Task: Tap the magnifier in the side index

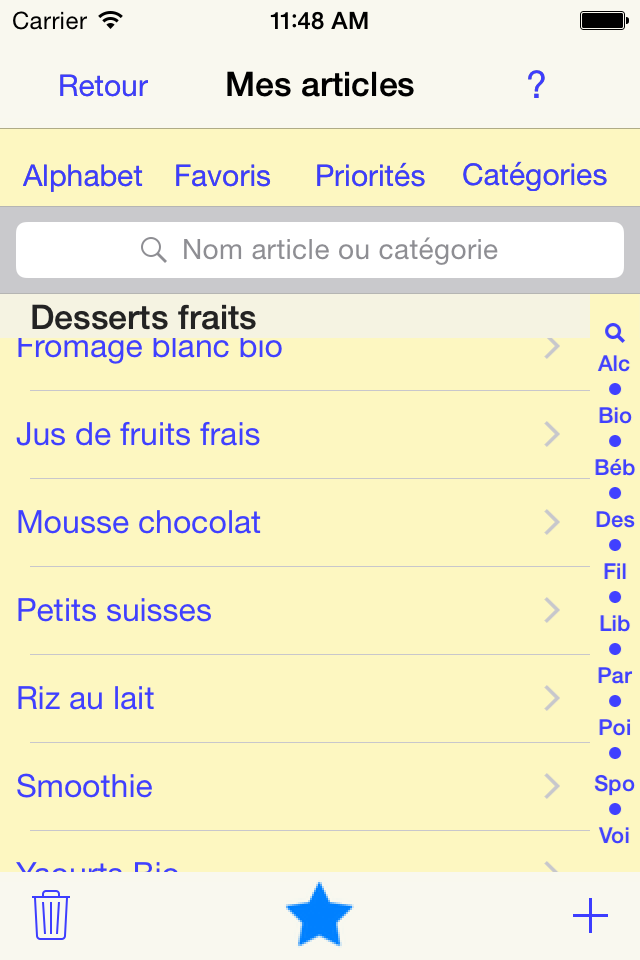Action: [x=614, y=332]
